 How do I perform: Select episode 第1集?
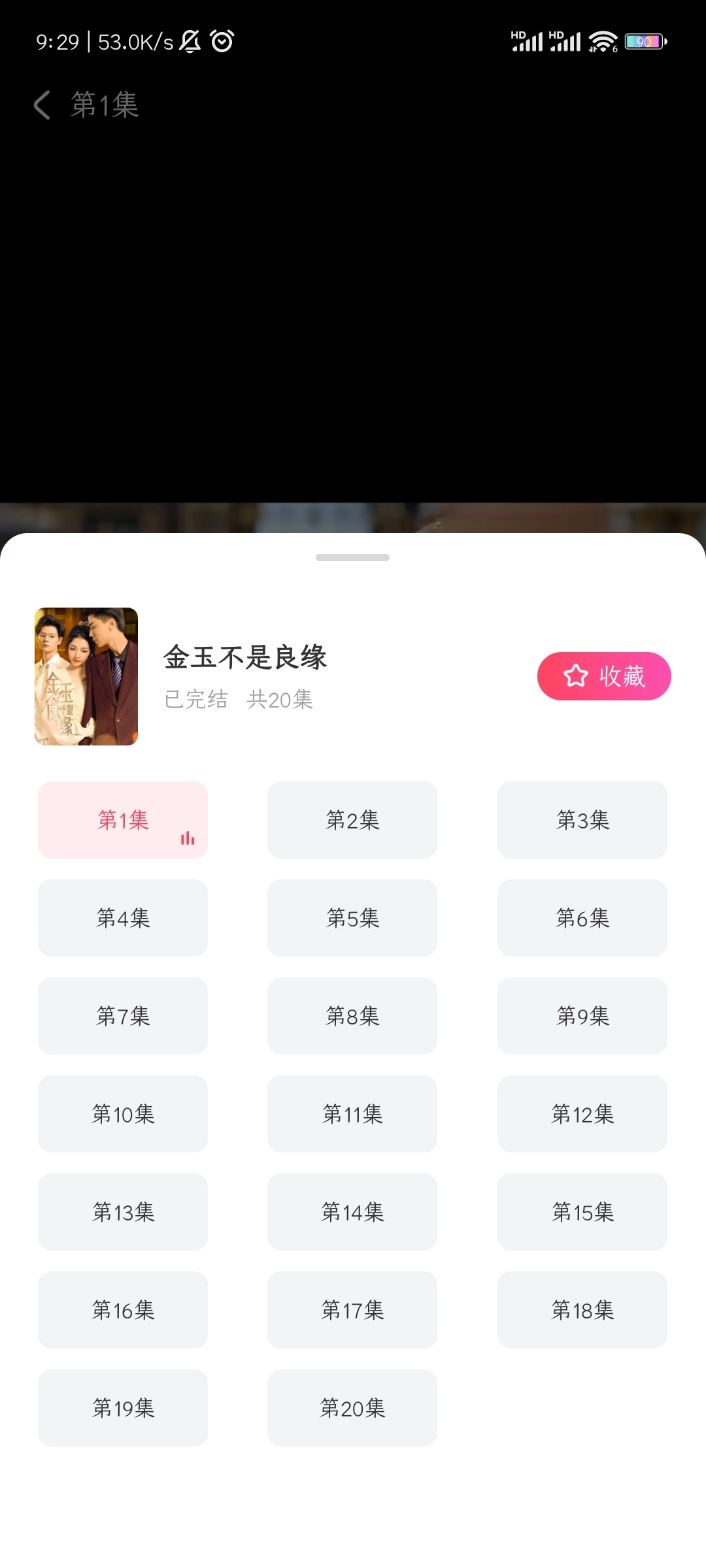123,820
